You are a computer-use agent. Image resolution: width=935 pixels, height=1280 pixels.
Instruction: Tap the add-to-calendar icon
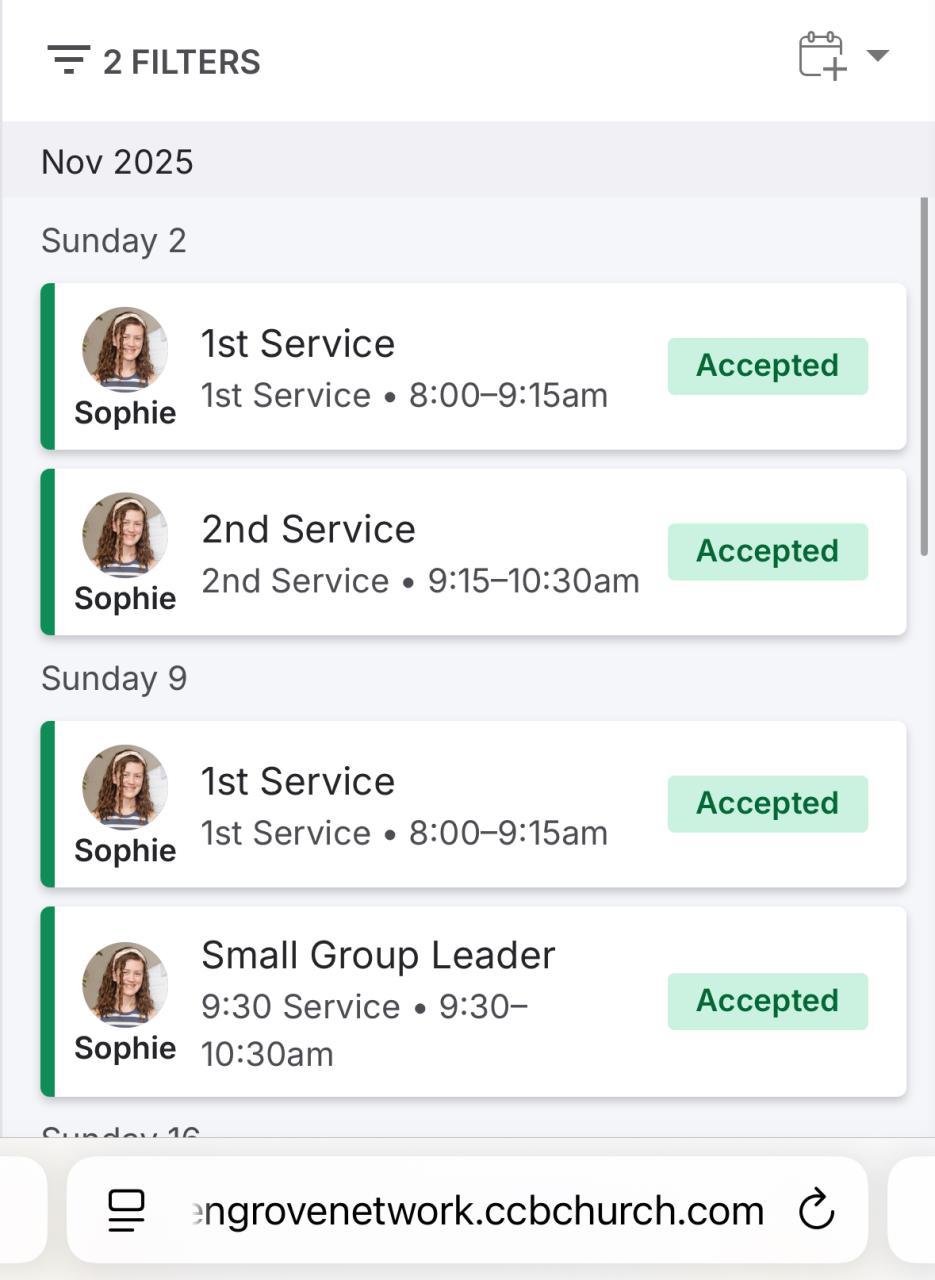(x=822, y=56)
